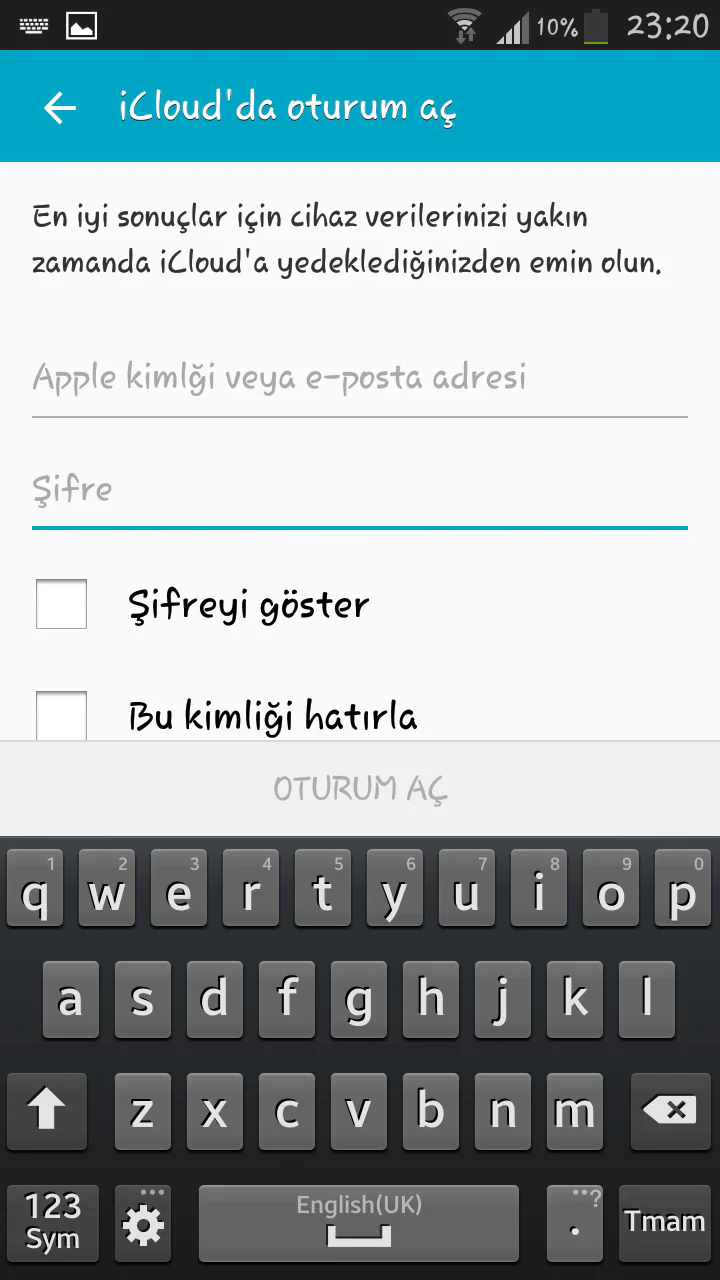Image resolution: width=720 pixels, height=1280 pixels.
Task: Activate the shift key on keyboard
Action: 47,1111
